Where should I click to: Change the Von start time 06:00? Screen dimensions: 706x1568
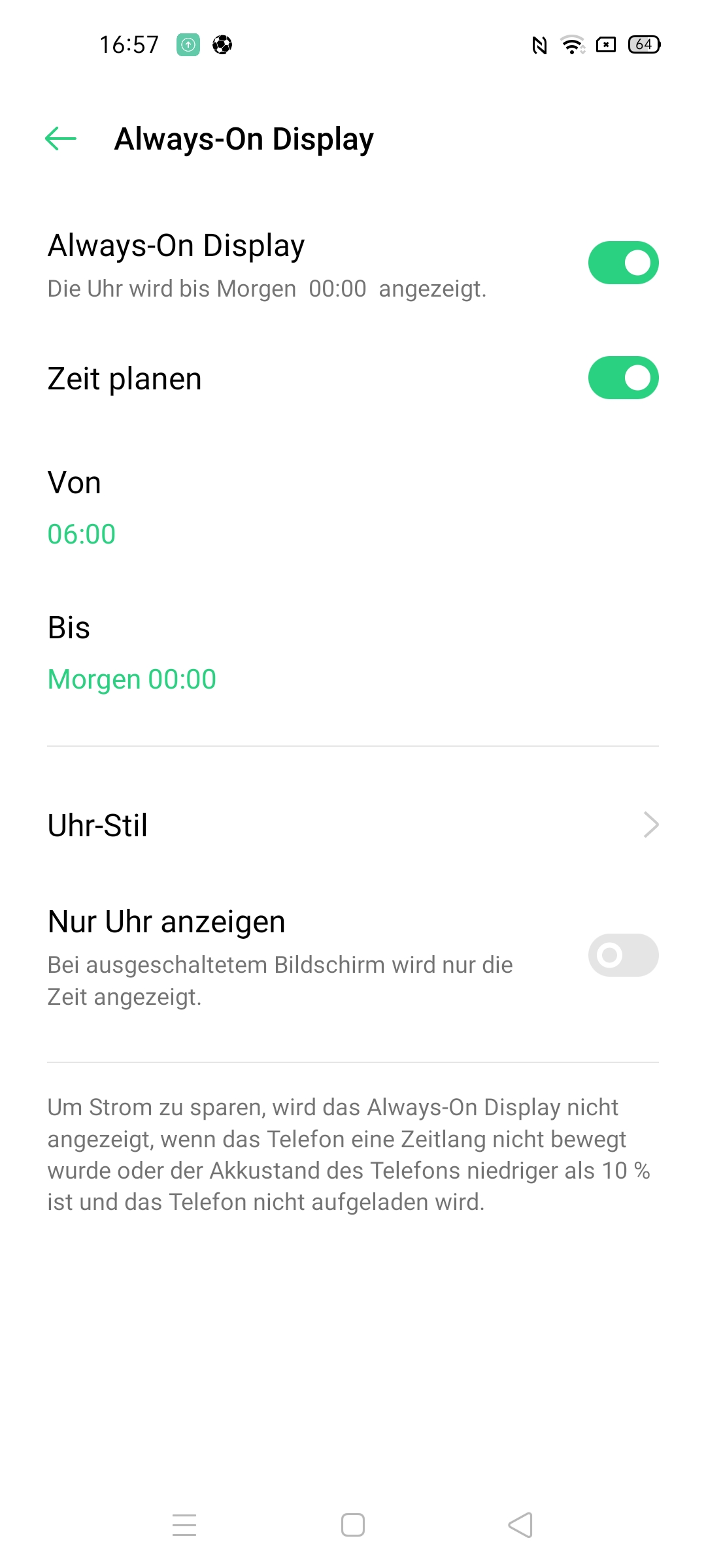click(x=82, y=534)
